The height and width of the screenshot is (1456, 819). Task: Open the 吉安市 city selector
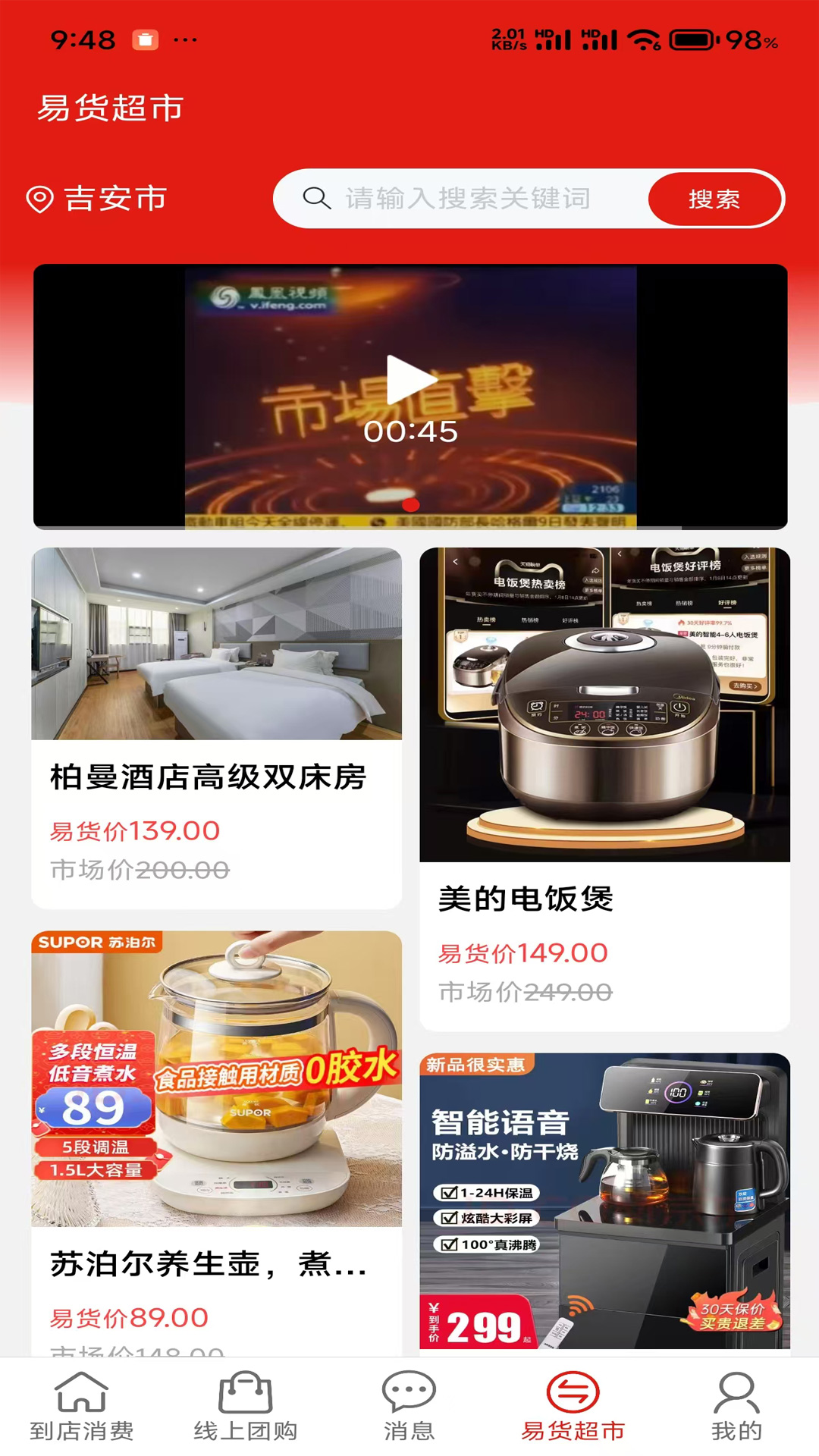(114, 199)
